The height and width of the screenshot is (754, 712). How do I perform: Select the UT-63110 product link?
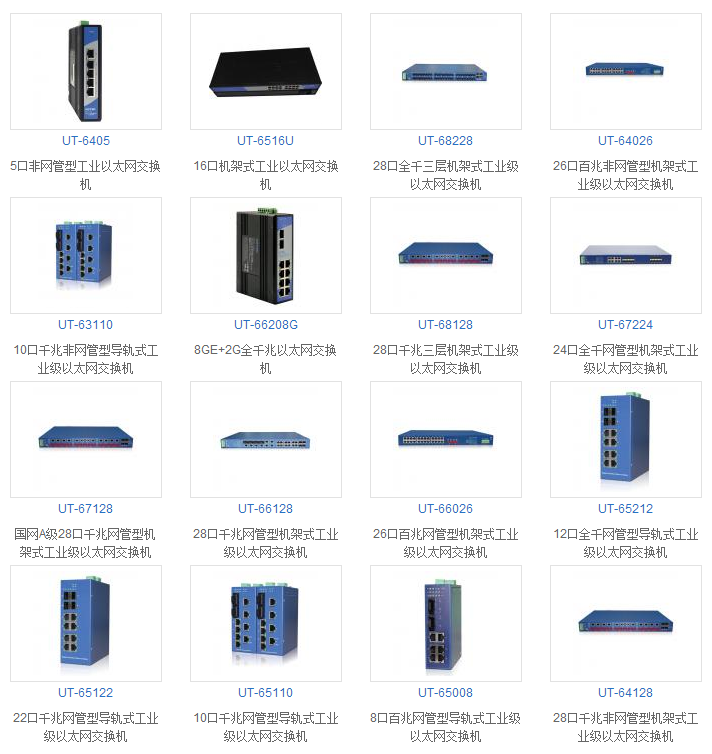pyautogui.click(x=85, y=325)
